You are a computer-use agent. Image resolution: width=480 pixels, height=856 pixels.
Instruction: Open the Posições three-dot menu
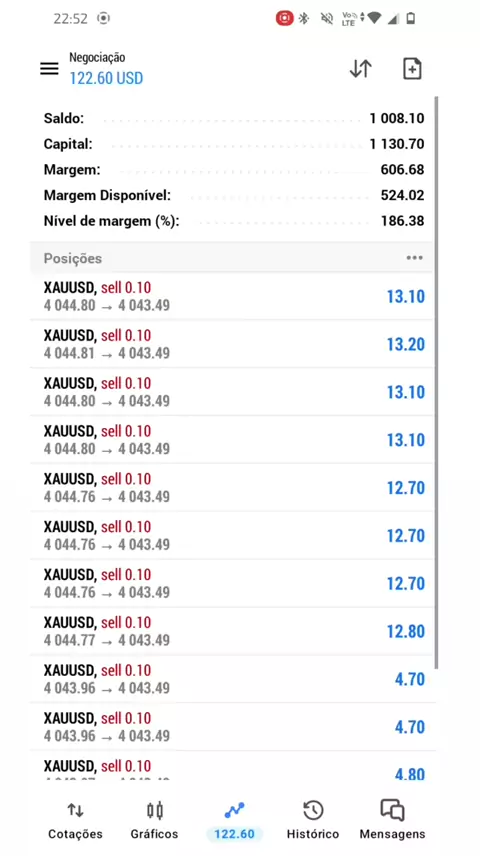414,258
